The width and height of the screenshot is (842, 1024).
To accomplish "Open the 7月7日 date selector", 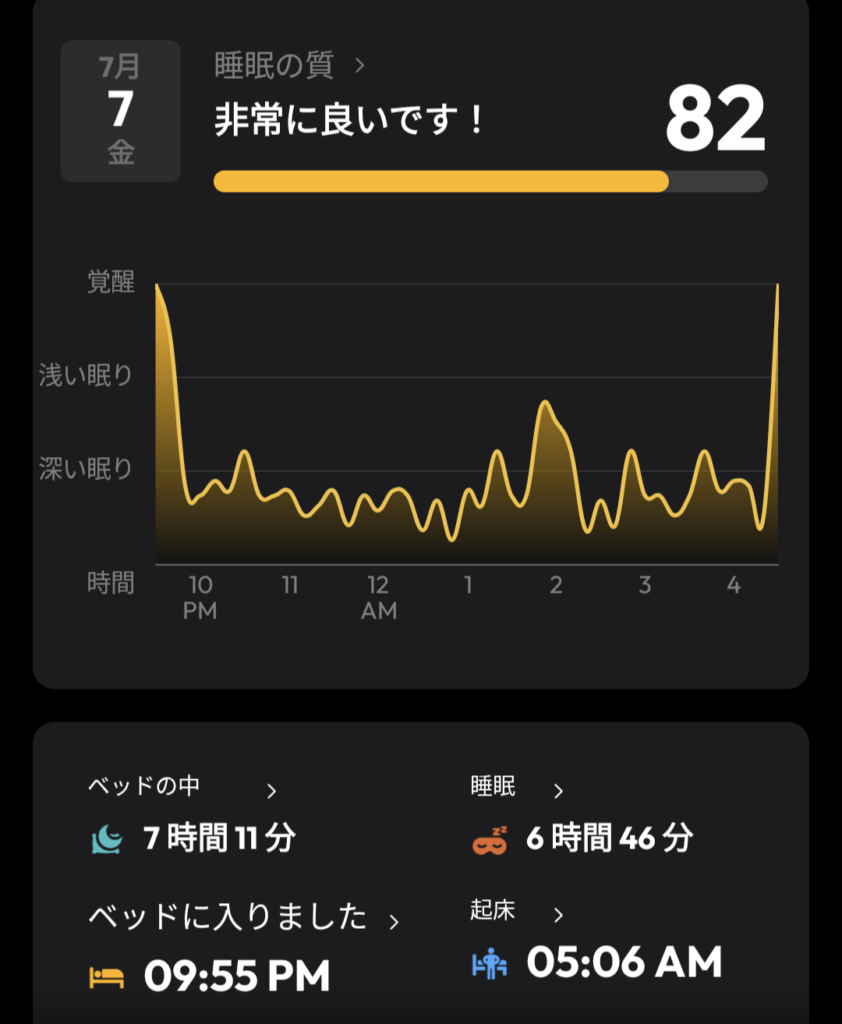I will [x=120, y=111].
